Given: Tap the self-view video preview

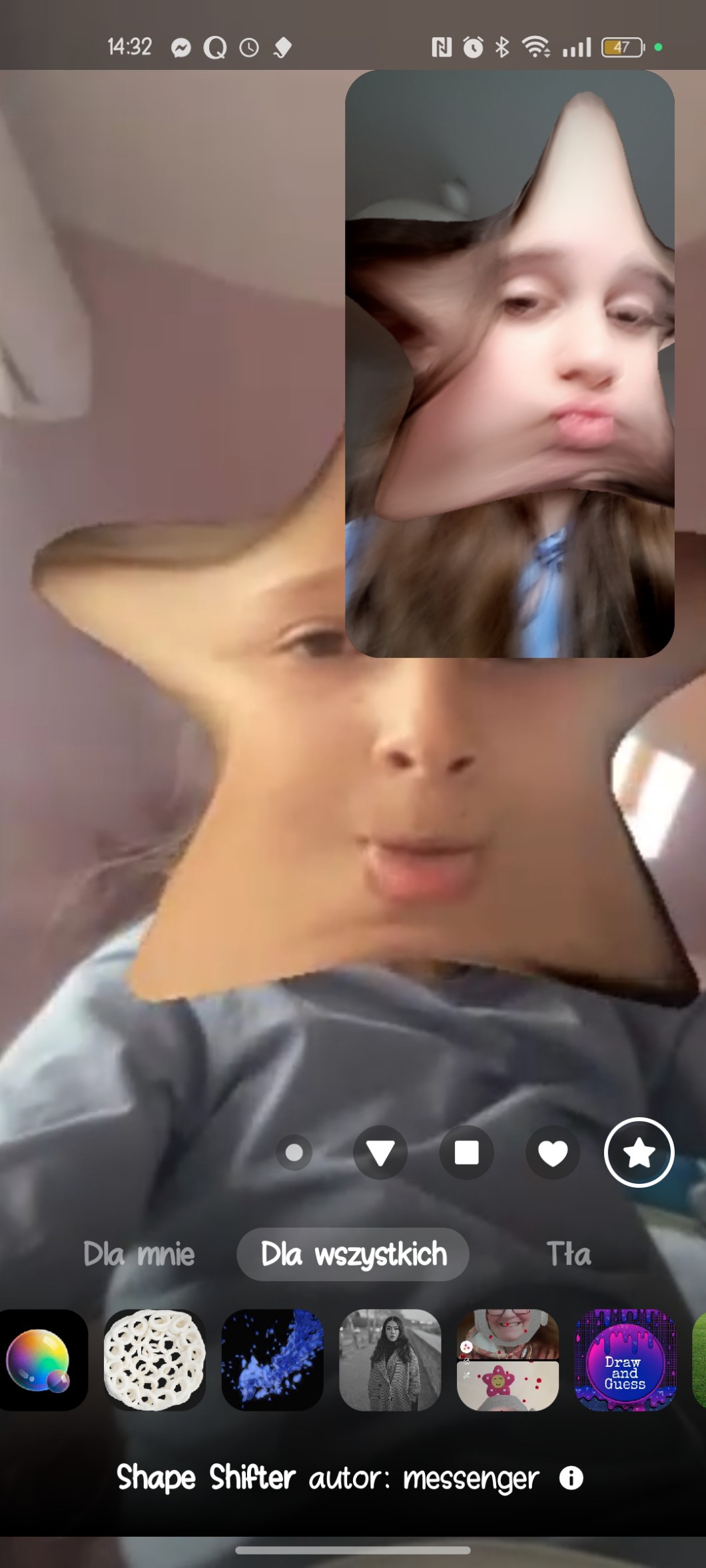Looking at the screenshot, I should [x=510, y=364].
